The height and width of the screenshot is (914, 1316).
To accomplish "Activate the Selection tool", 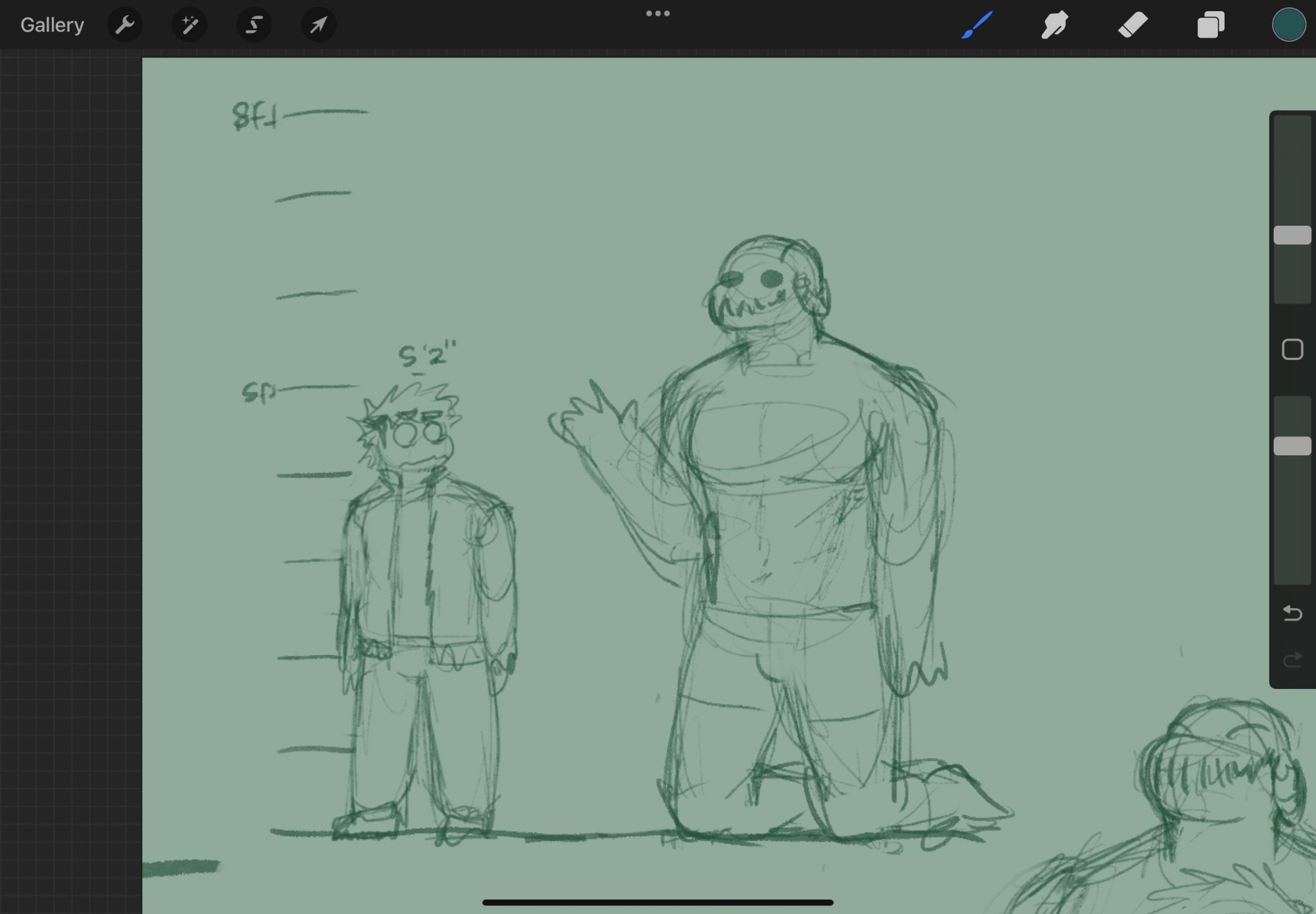I will pos(254,25).
